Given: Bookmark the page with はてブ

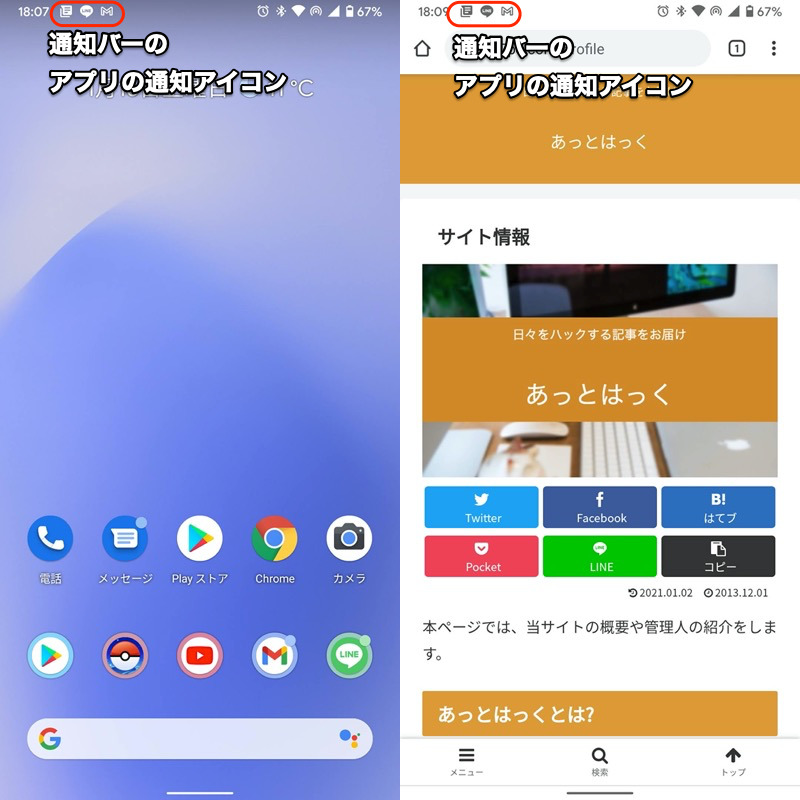Looking at the screenshot, I should pyautogui.click(x=718, y=507).
